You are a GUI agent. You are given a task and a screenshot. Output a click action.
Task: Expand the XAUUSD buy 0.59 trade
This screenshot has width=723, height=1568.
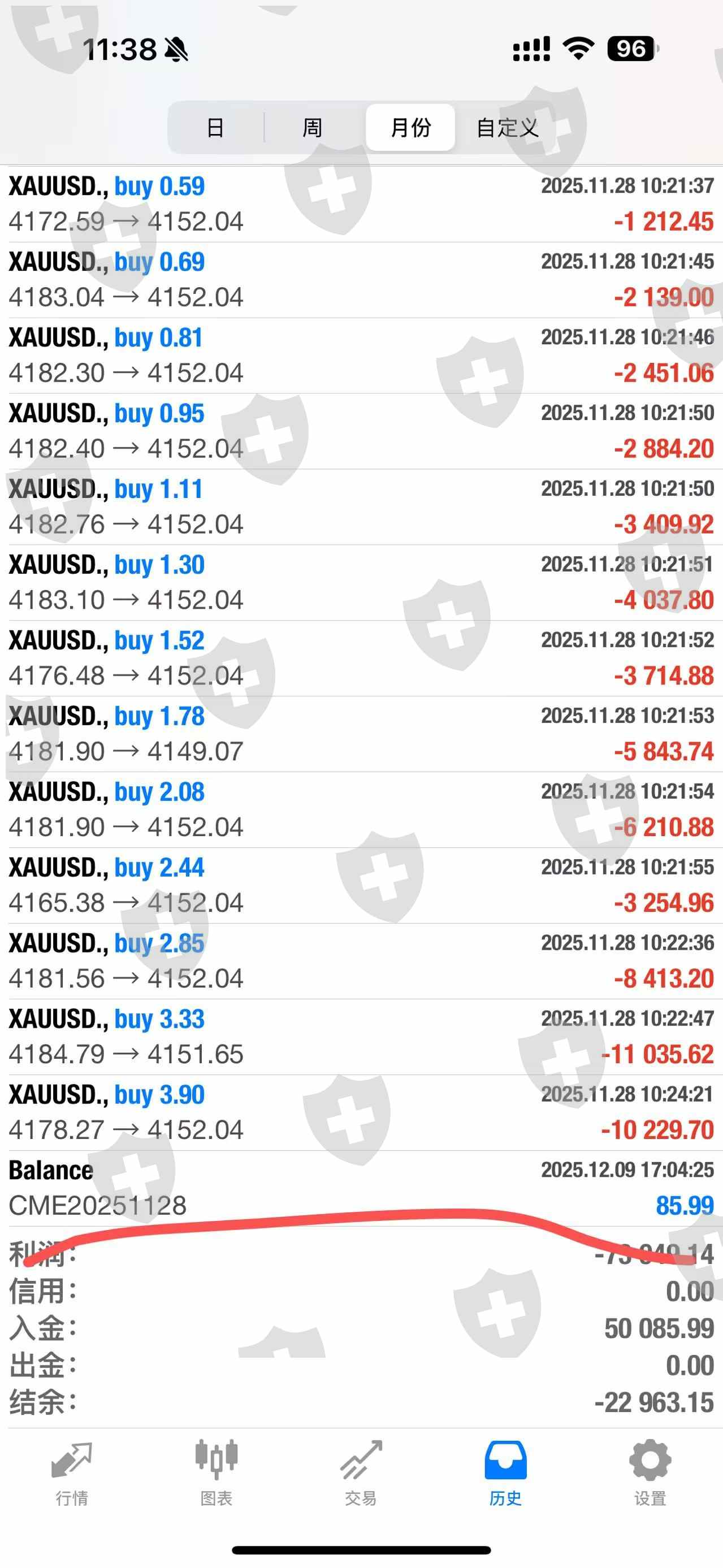pos(362,204)
